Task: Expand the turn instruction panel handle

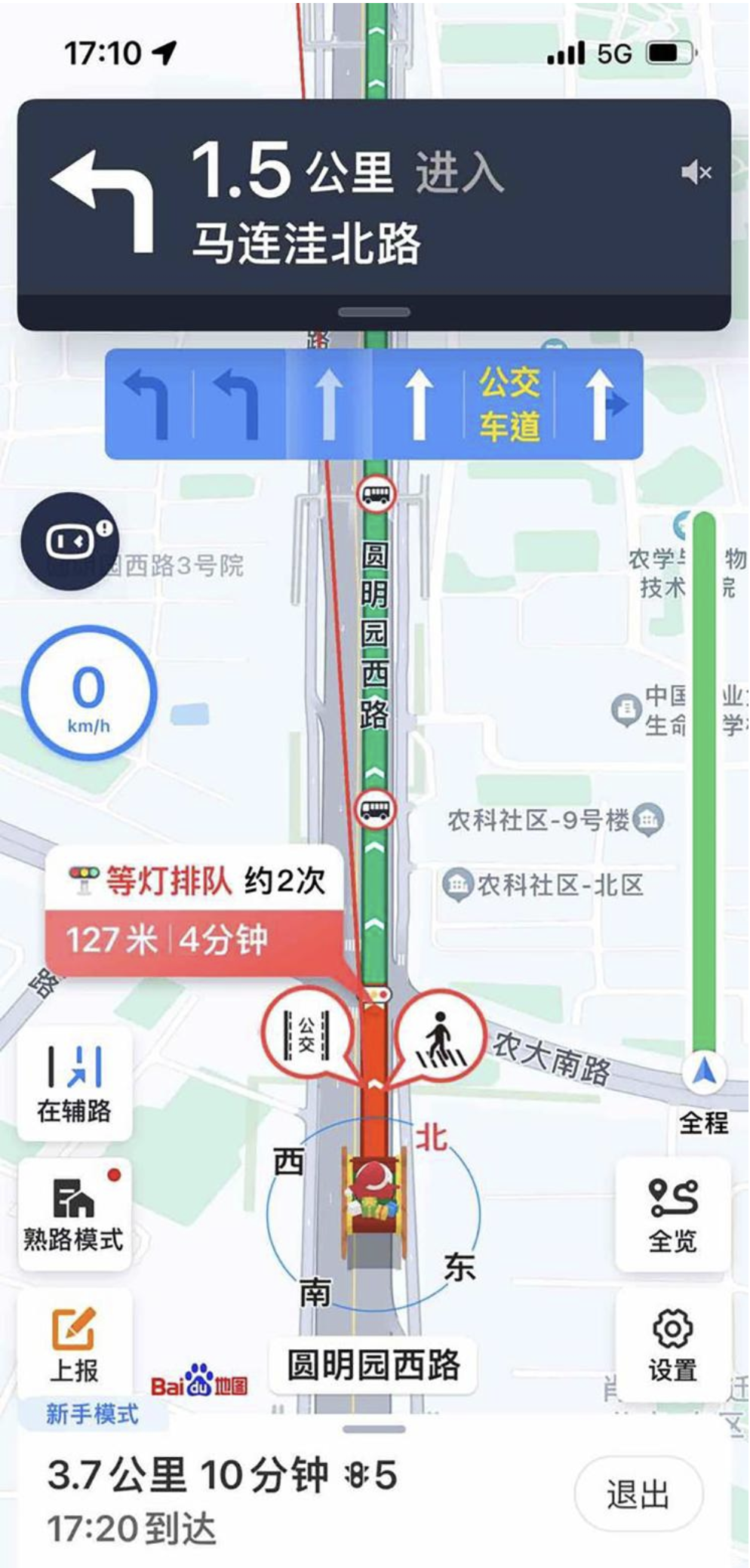Action: pyautogui.click(x=374, y=312)
